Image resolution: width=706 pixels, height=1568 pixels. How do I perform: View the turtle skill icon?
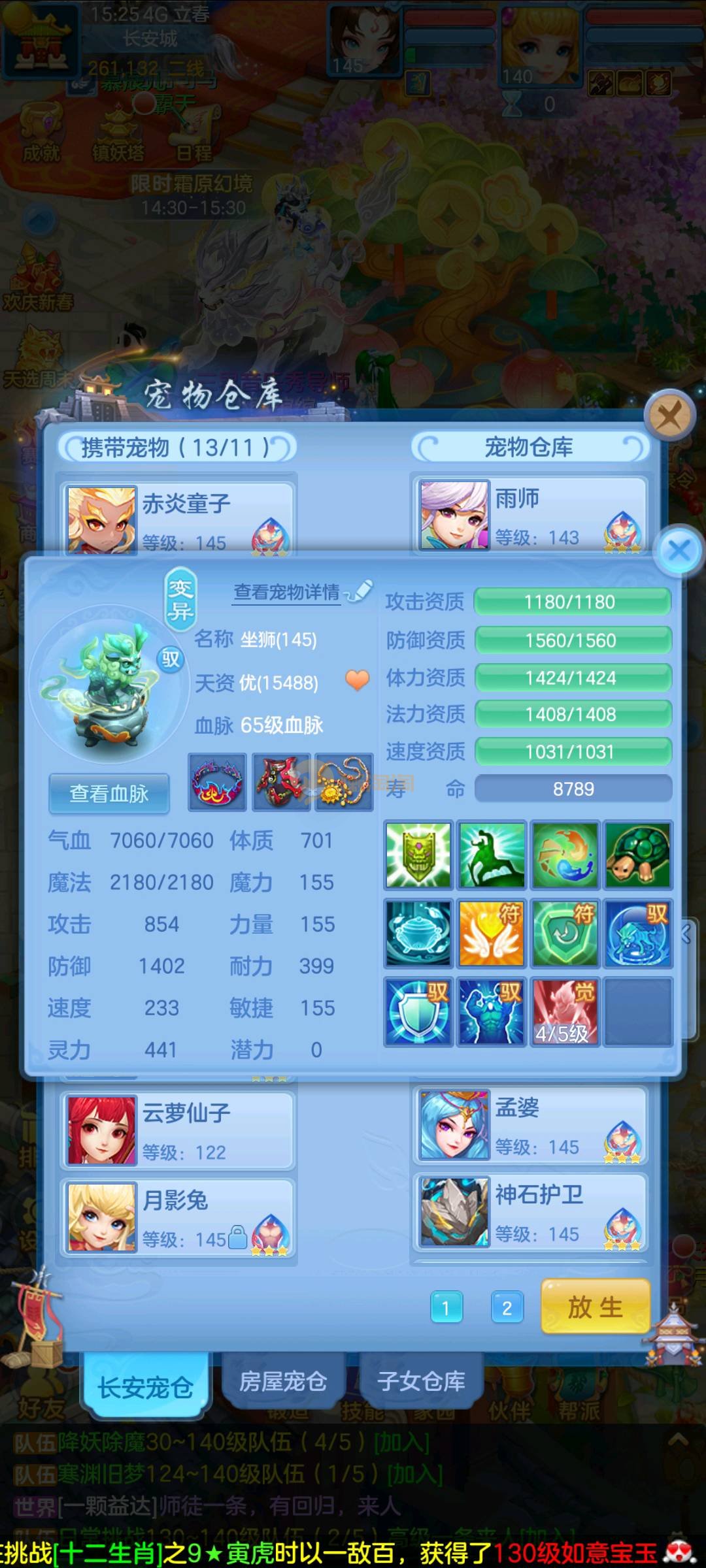point(637,855)
